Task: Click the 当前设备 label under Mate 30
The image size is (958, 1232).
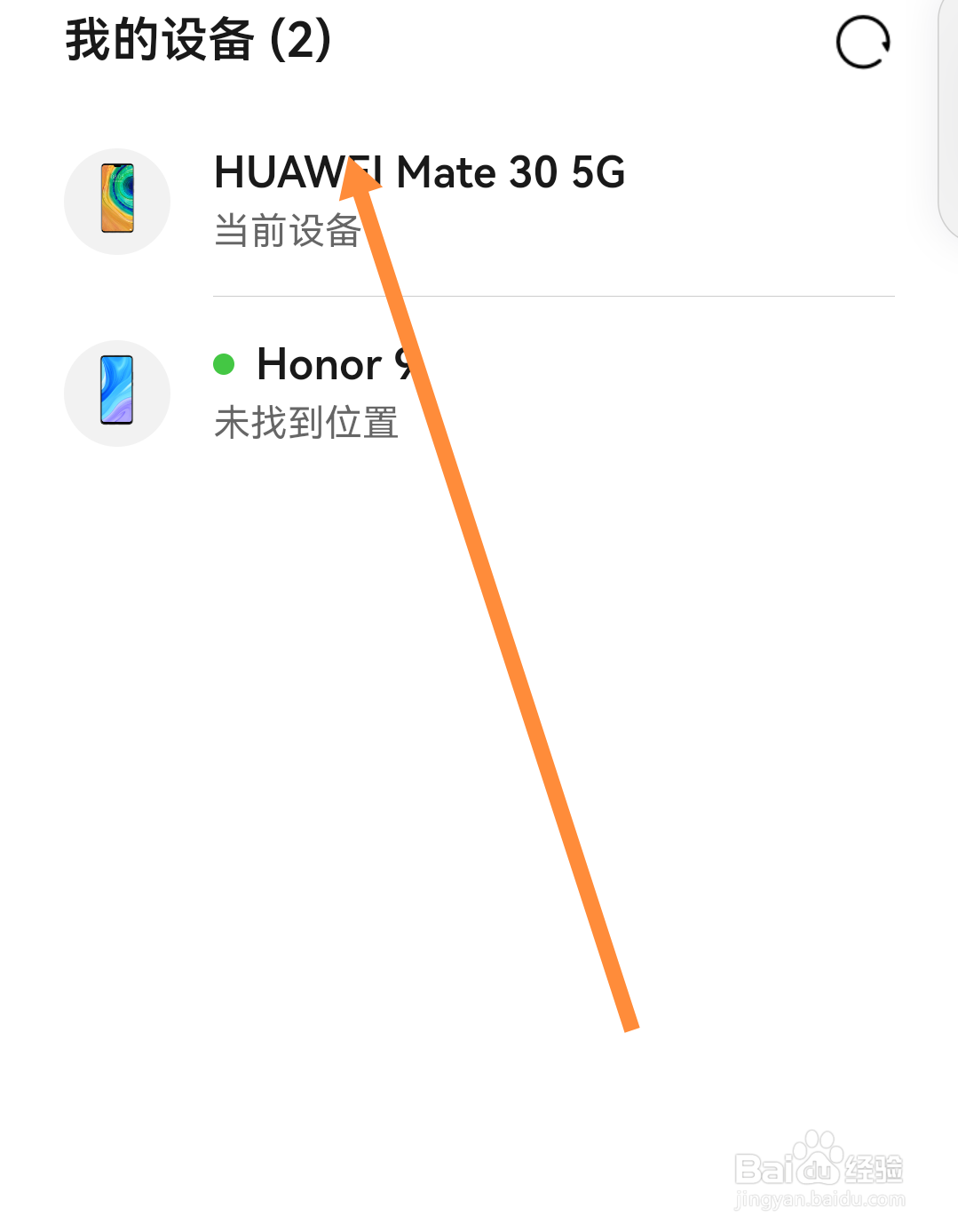Action: tap(286, 232)
